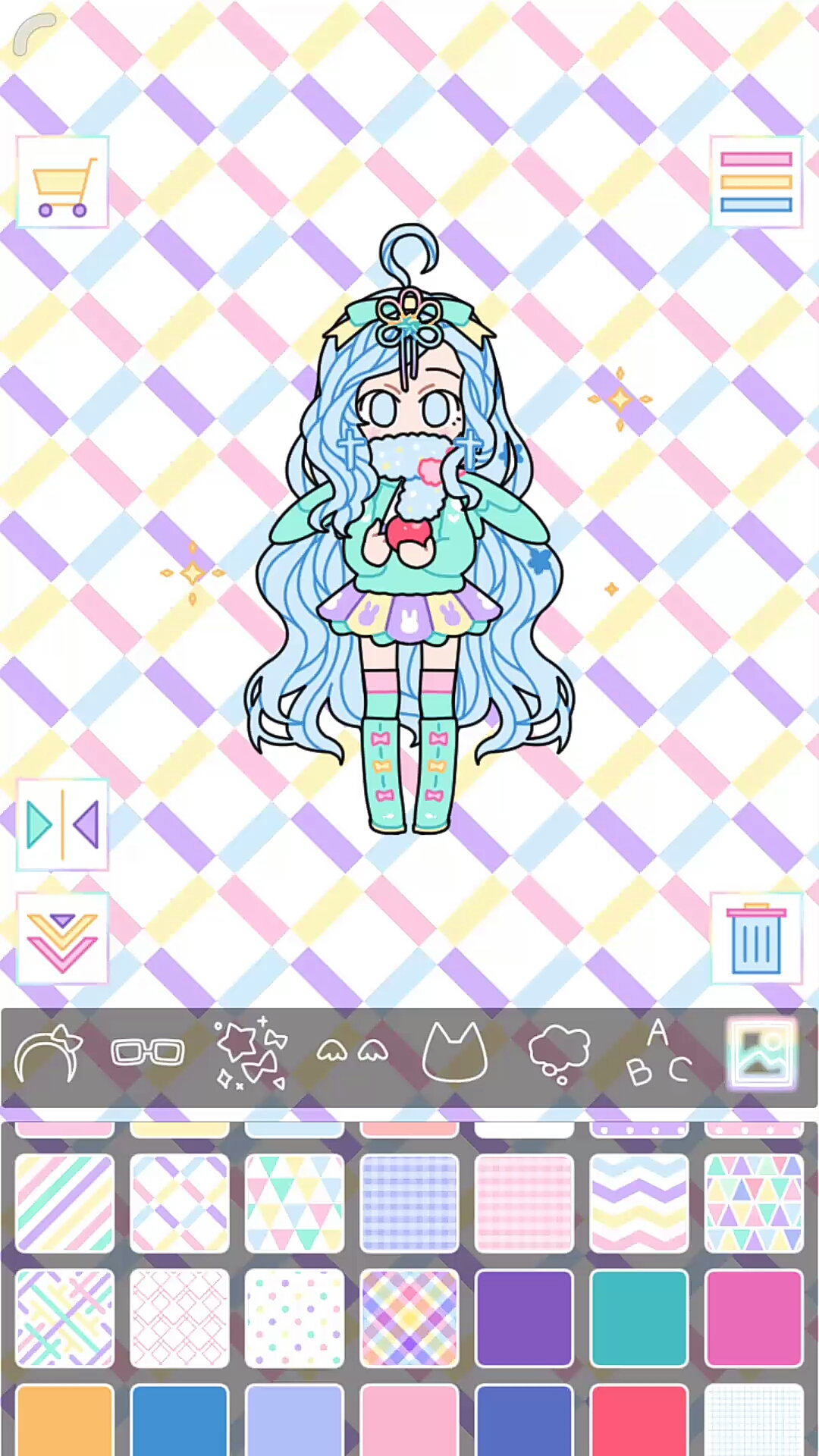819x1456 pixels.
Task: Open the shopping cart store
Action: tap(63, 182)
